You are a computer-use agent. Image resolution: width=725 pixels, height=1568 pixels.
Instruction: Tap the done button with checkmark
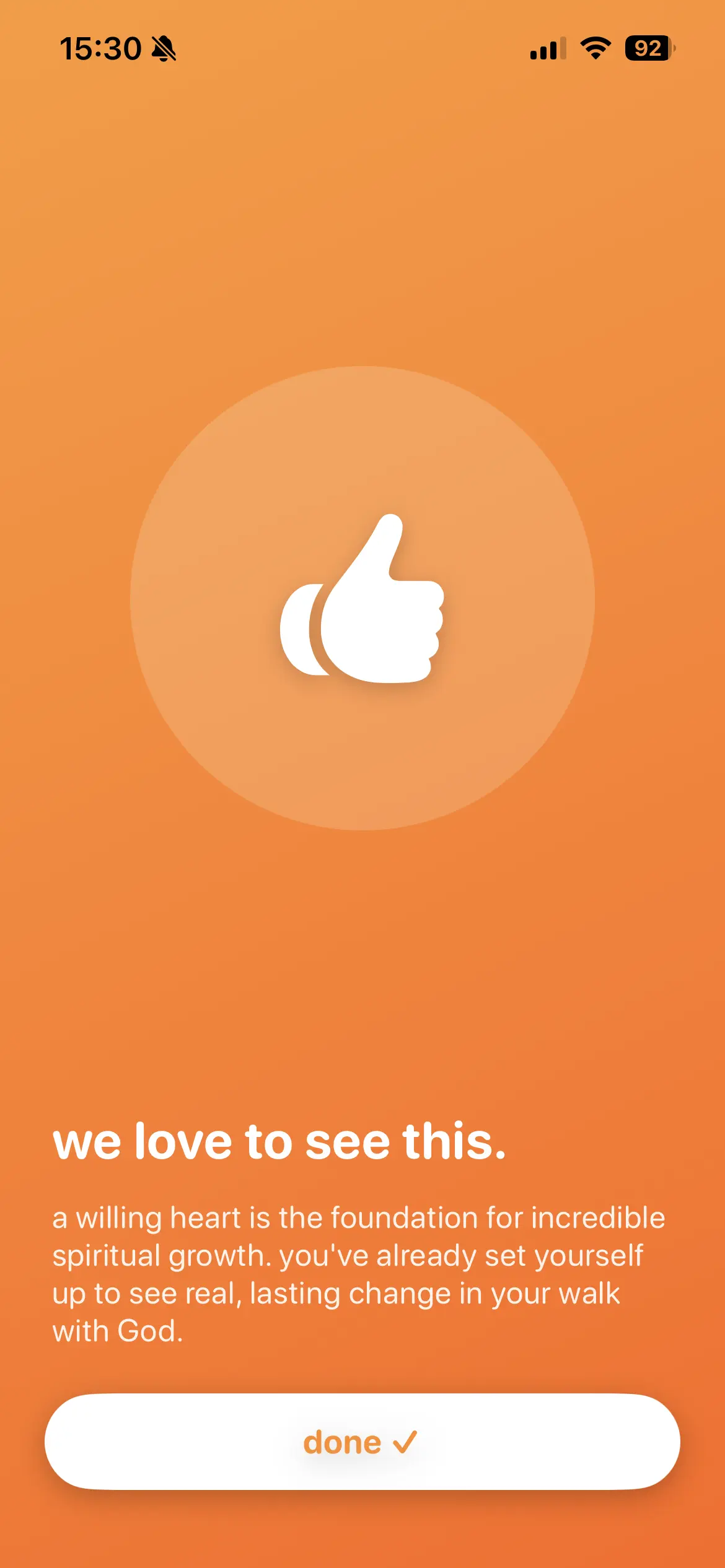(362, 1442)
